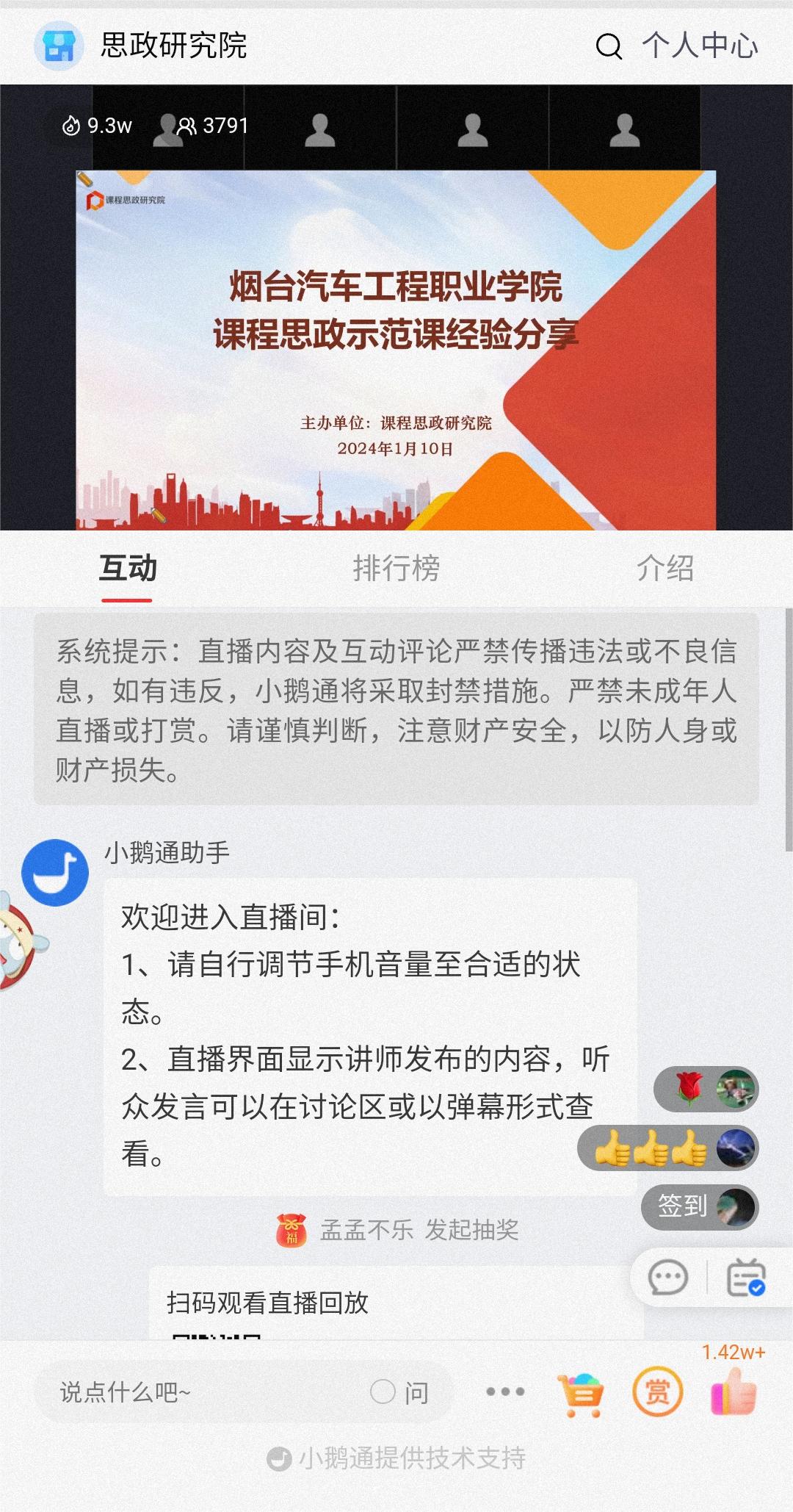Open the shopping cart icon
Viewport: 793px width, 1512px height.
click(581, 1393)
